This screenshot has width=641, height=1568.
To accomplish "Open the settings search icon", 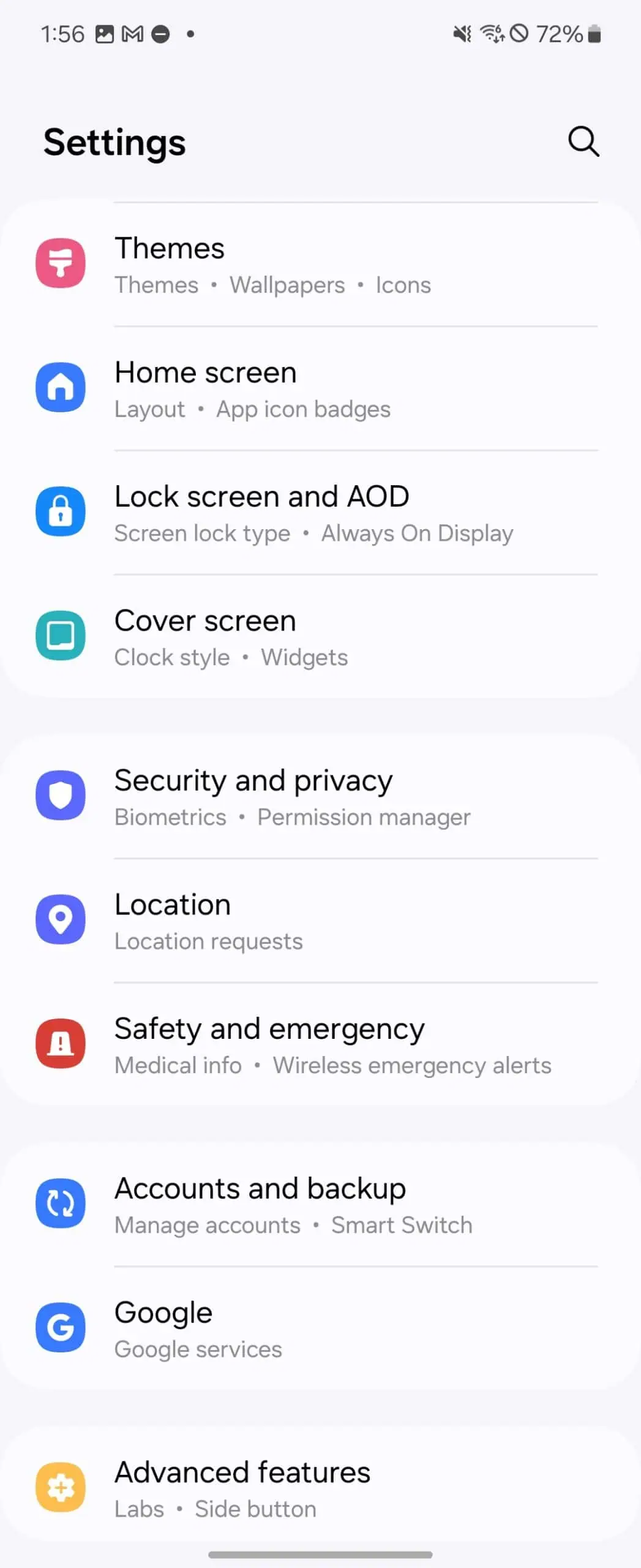I will [x=583, y=141].
